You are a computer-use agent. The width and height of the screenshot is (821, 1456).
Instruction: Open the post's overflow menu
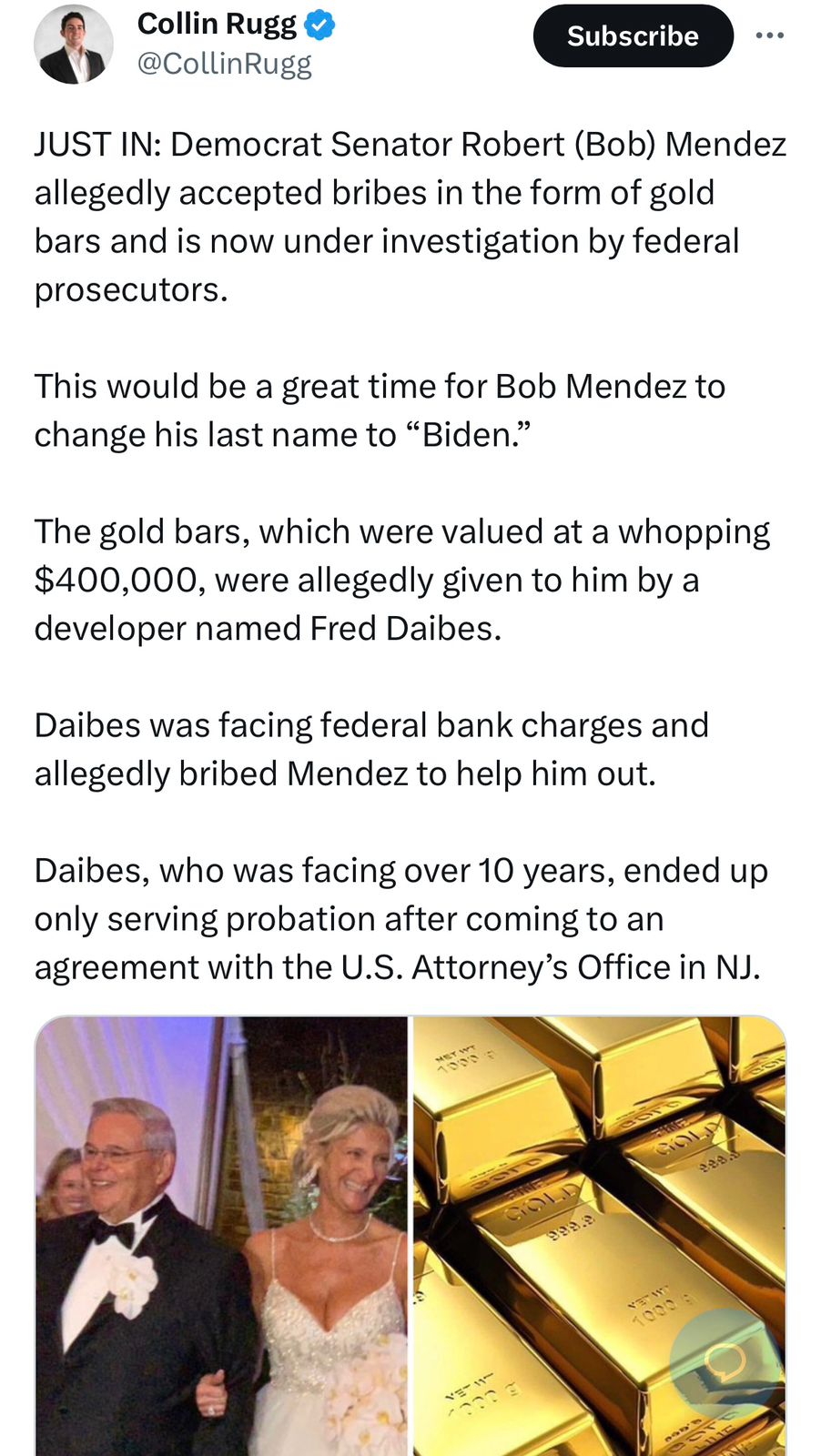pos(769,35)
